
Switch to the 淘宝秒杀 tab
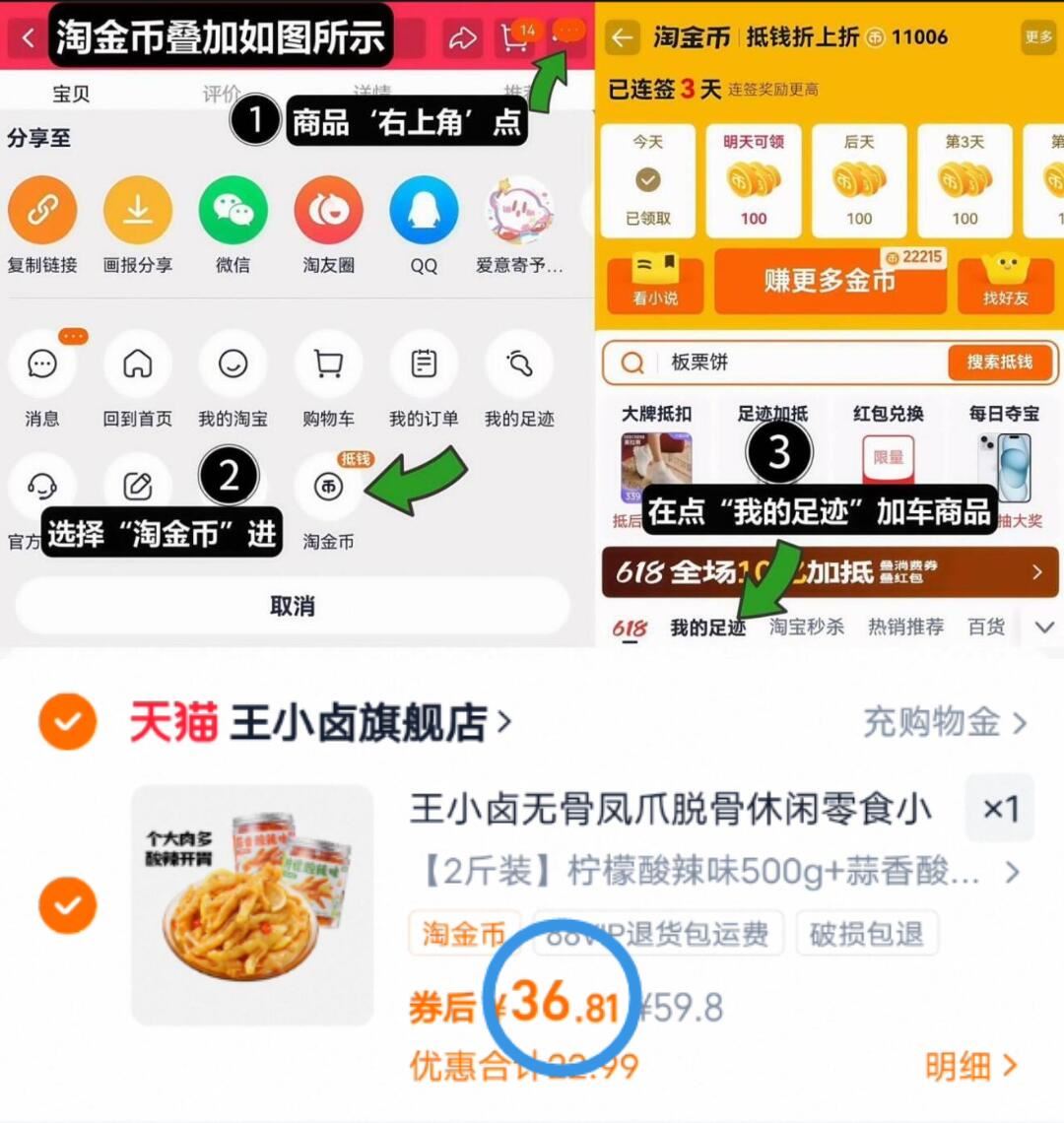pos(808,627)
